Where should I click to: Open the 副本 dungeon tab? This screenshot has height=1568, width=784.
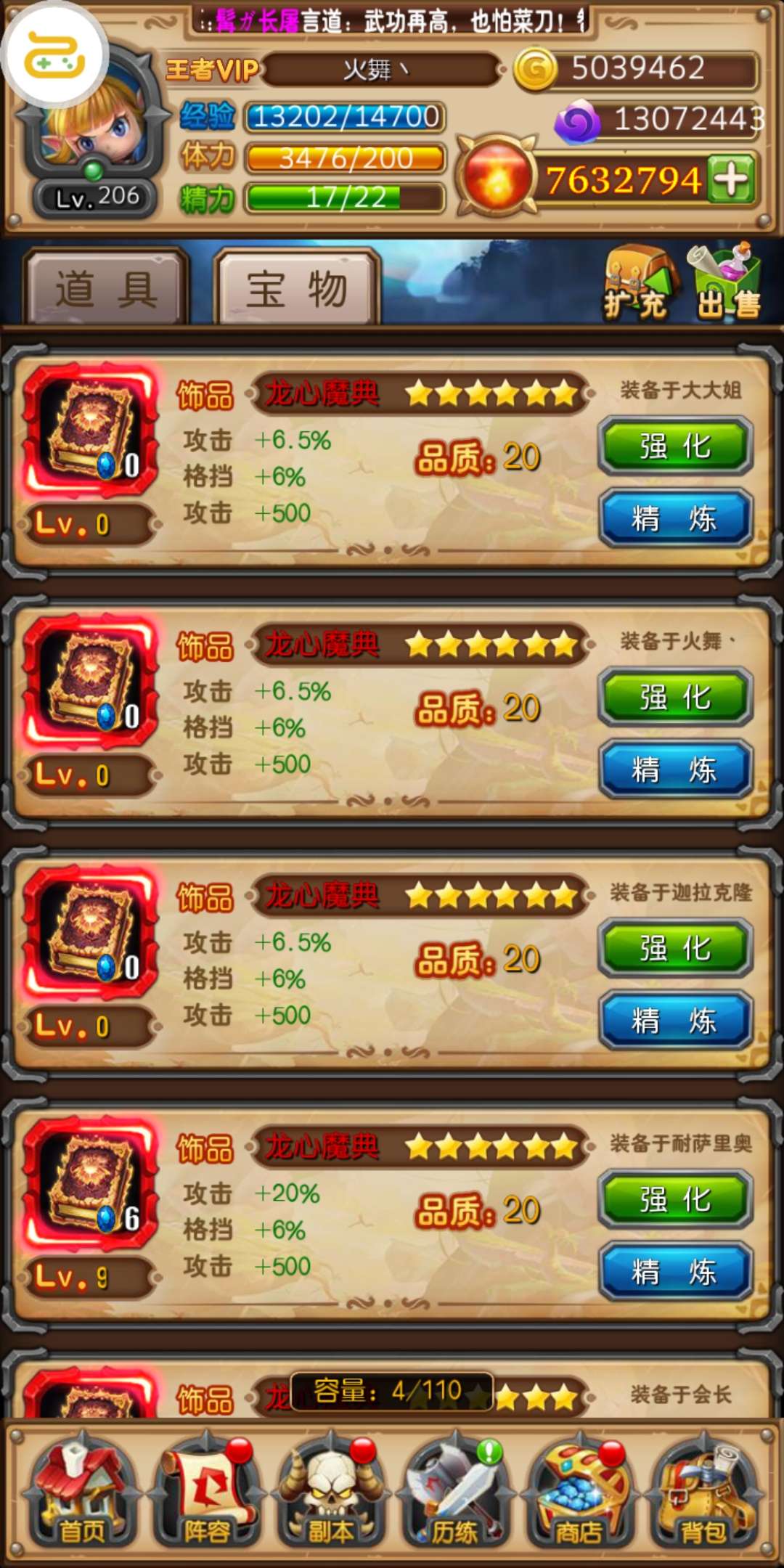coord(331,1490)
